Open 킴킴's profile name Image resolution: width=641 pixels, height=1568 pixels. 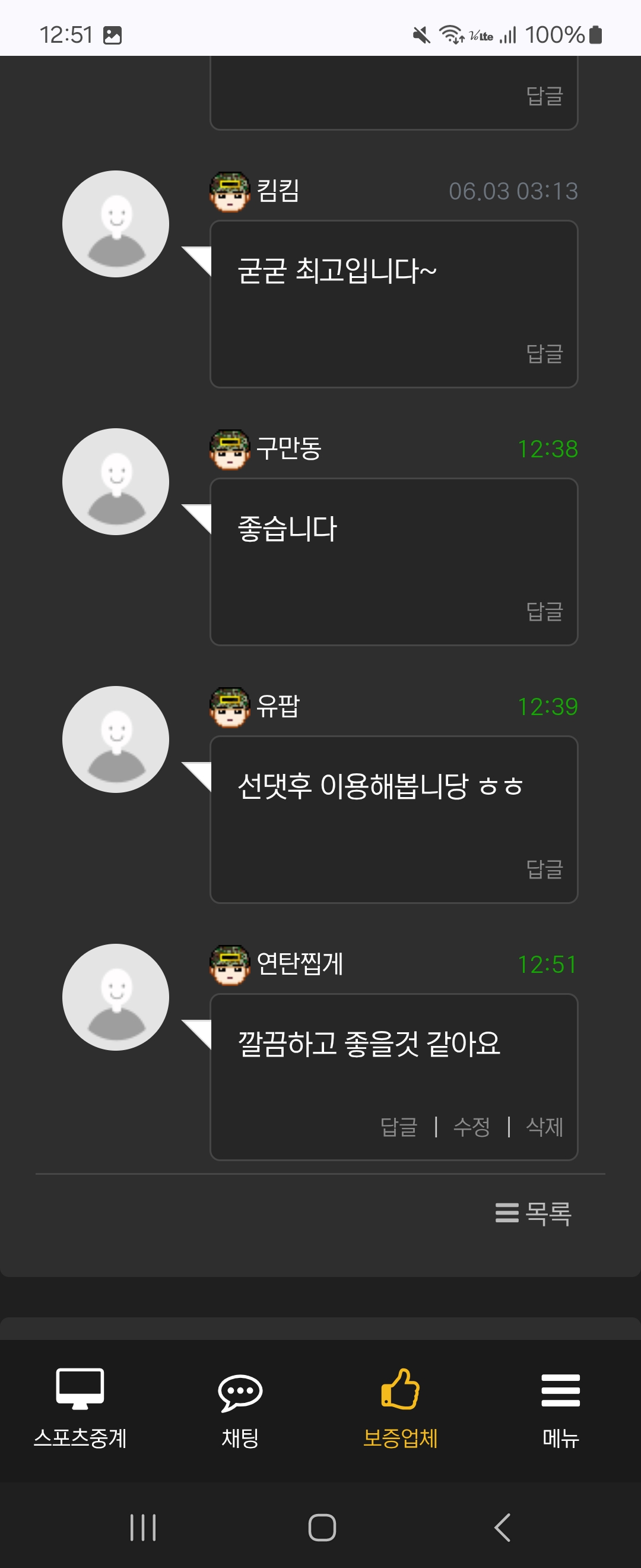(277, 191)
